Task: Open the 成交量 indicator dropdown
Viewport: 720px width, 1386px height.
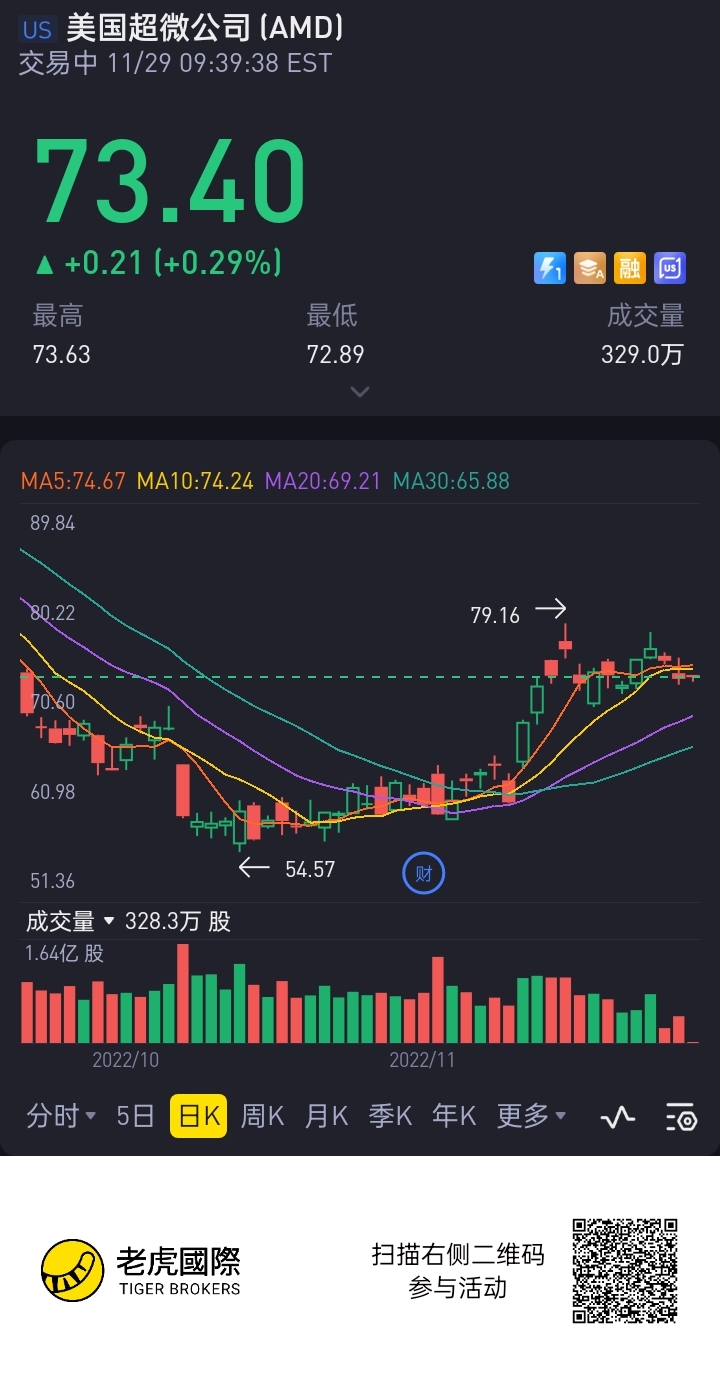Action: [70, 921]
